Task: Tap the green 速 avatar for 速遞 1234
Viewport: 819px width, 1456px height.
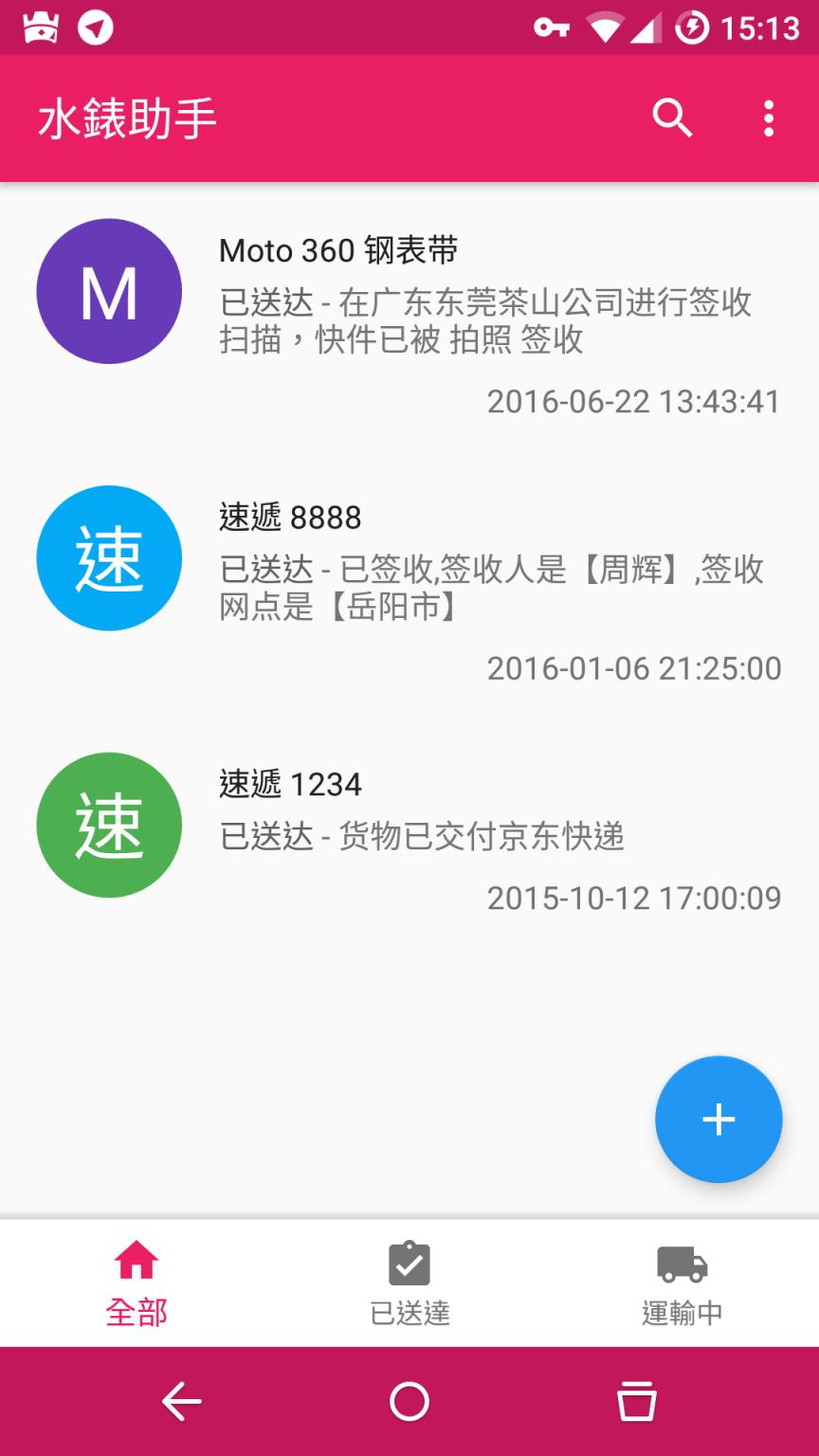Action: (x=109, y=825)
